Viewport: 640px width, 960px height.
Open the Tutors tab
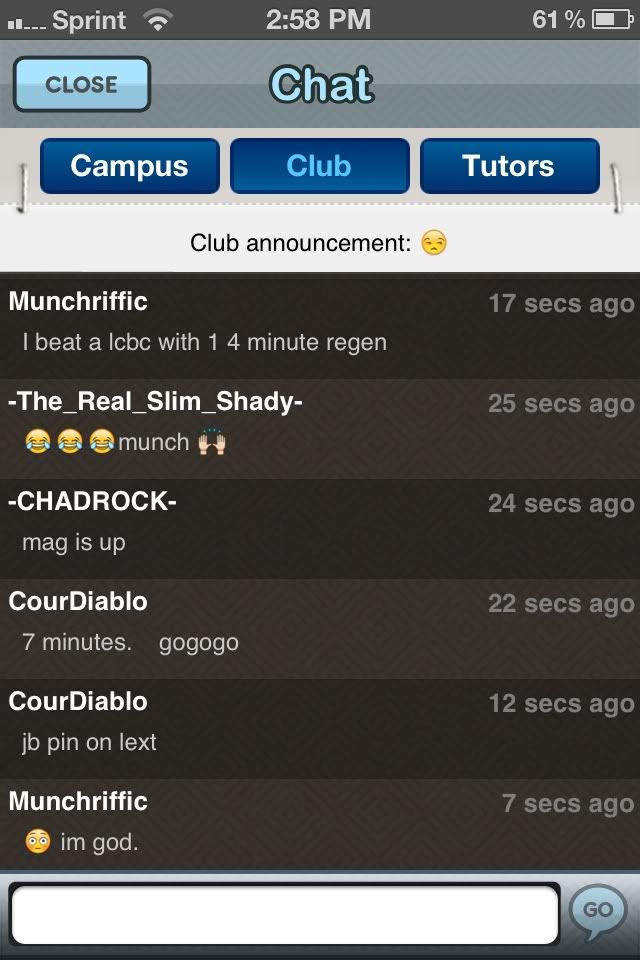click(x=509, y=166)
